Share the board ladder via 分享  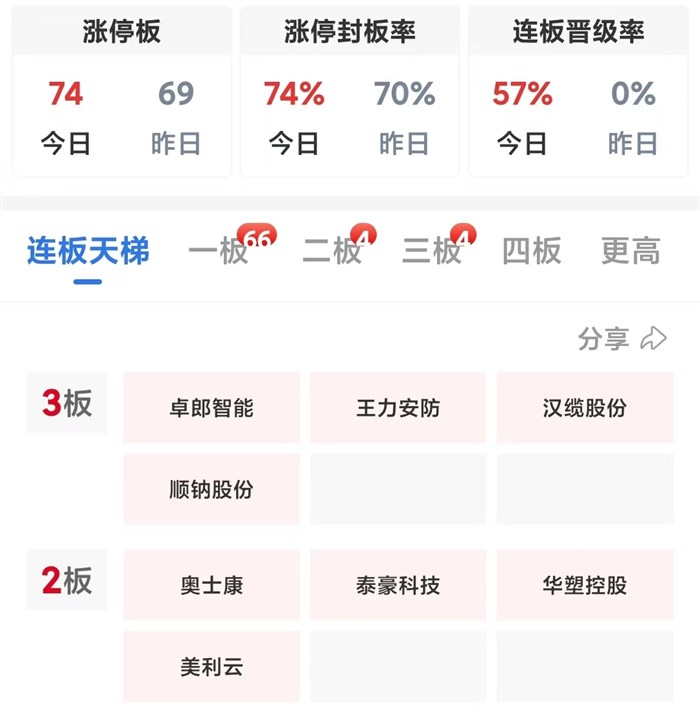point(622,338)
